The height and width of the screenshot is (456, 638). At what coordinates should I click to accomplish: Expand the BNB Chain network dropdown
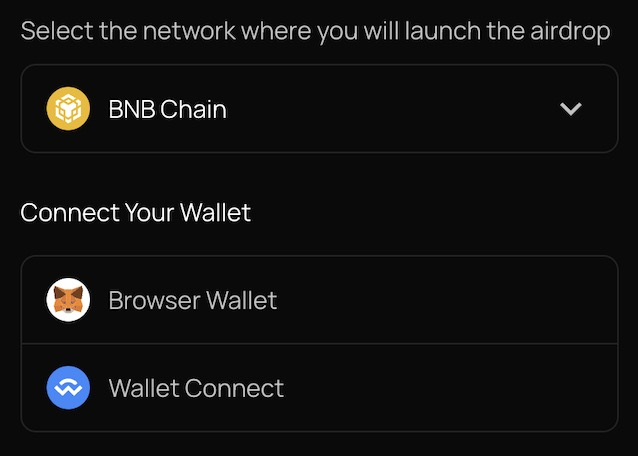tap(570, 109)
